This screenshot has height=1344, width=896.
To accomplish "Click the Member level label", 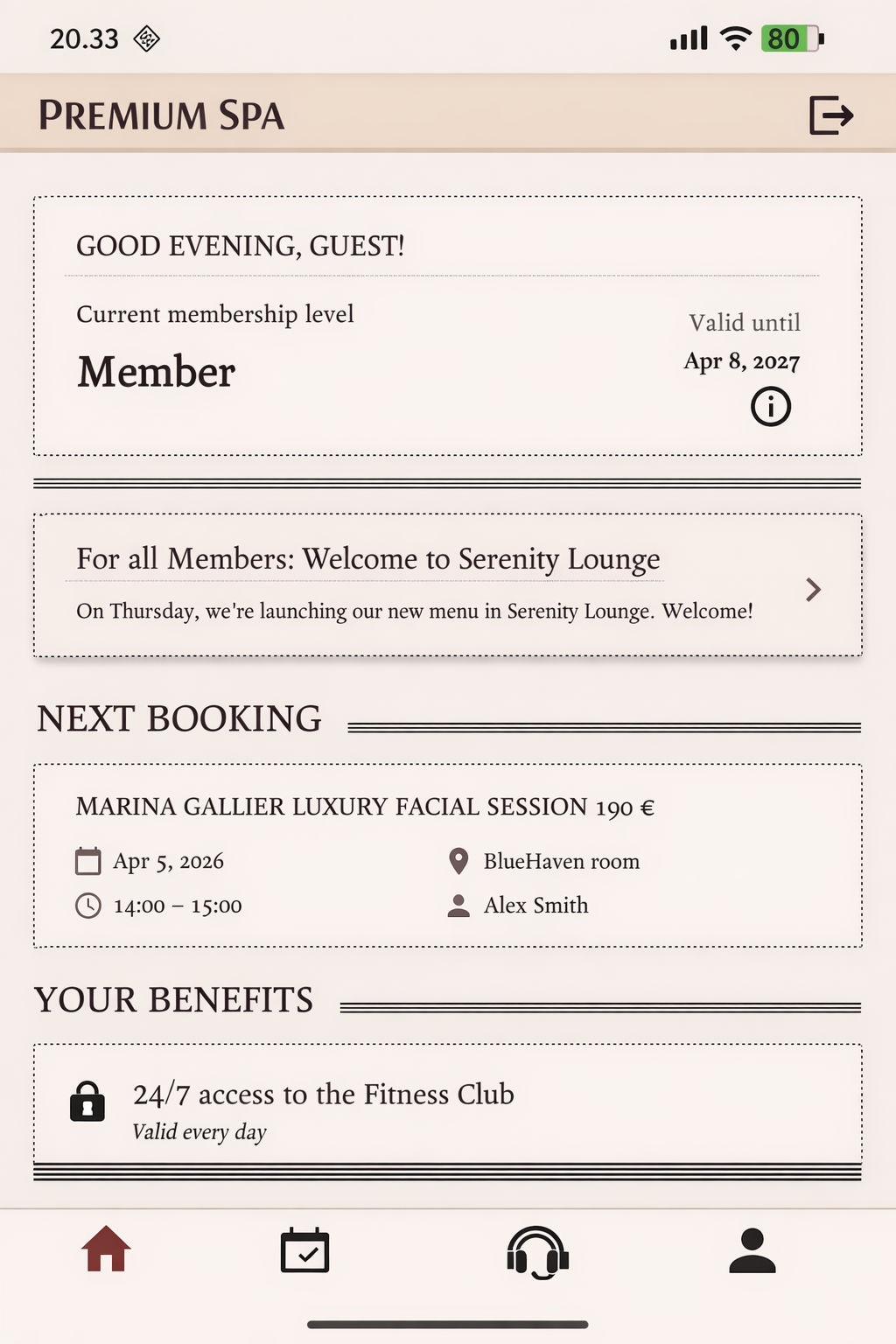I will (x=156, y=371).
